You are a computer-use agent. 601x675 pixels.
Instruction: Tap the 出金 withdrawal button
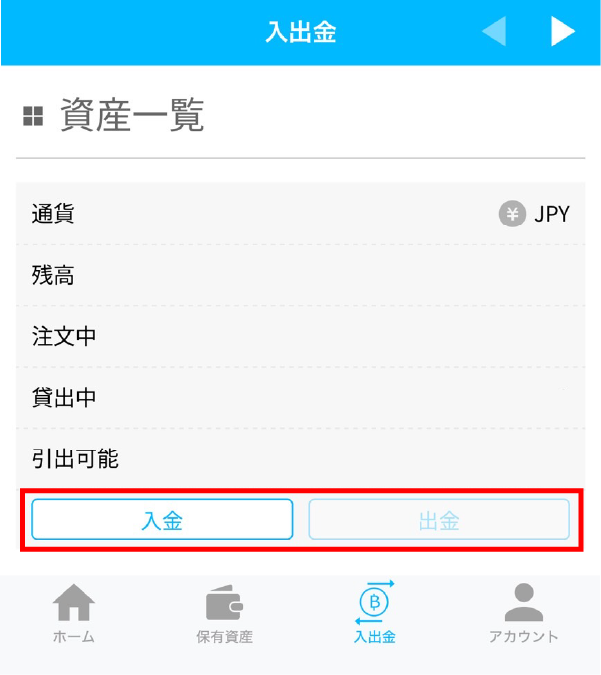coord(439,520)
